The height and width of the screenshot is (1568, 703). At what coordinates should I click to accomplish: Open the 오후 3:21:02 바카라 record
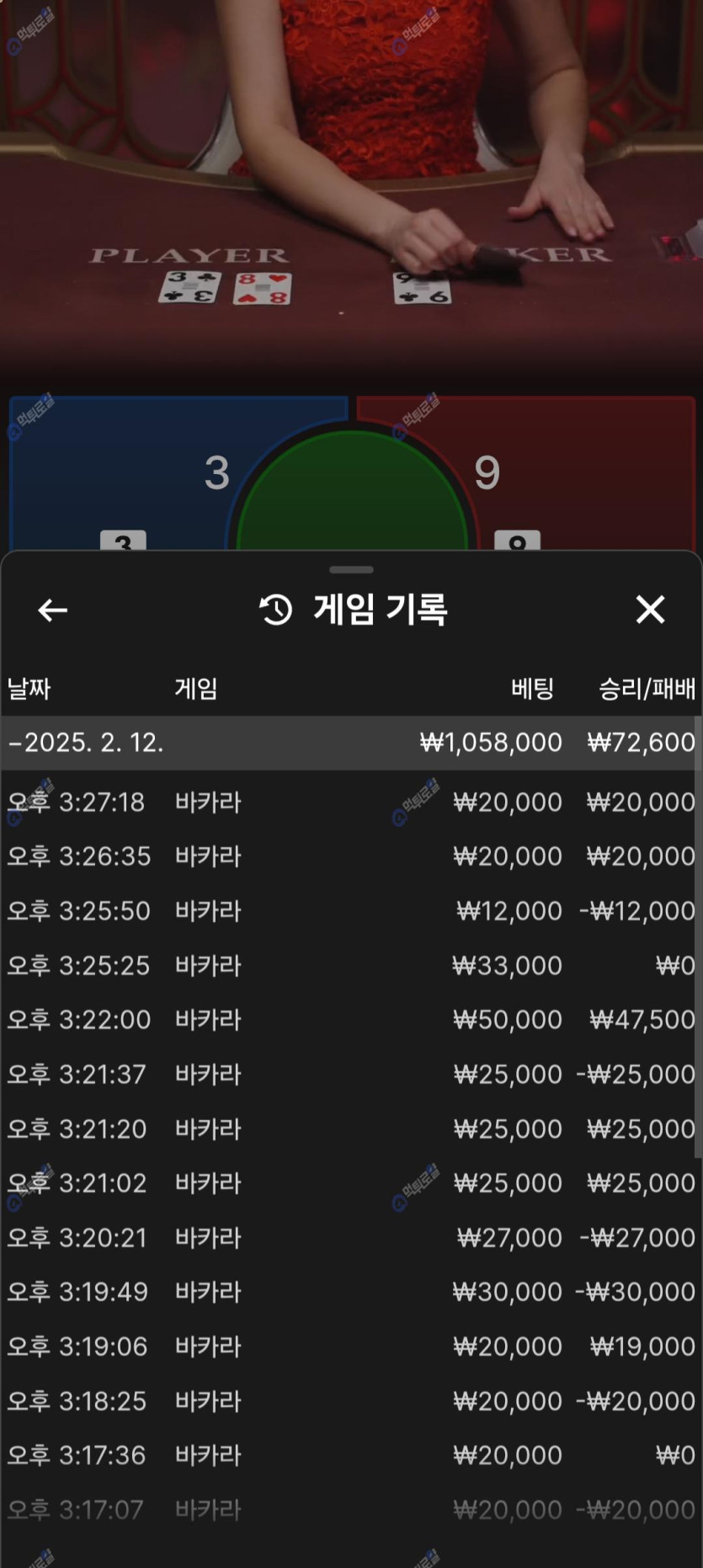click(x=350, y=1183)
